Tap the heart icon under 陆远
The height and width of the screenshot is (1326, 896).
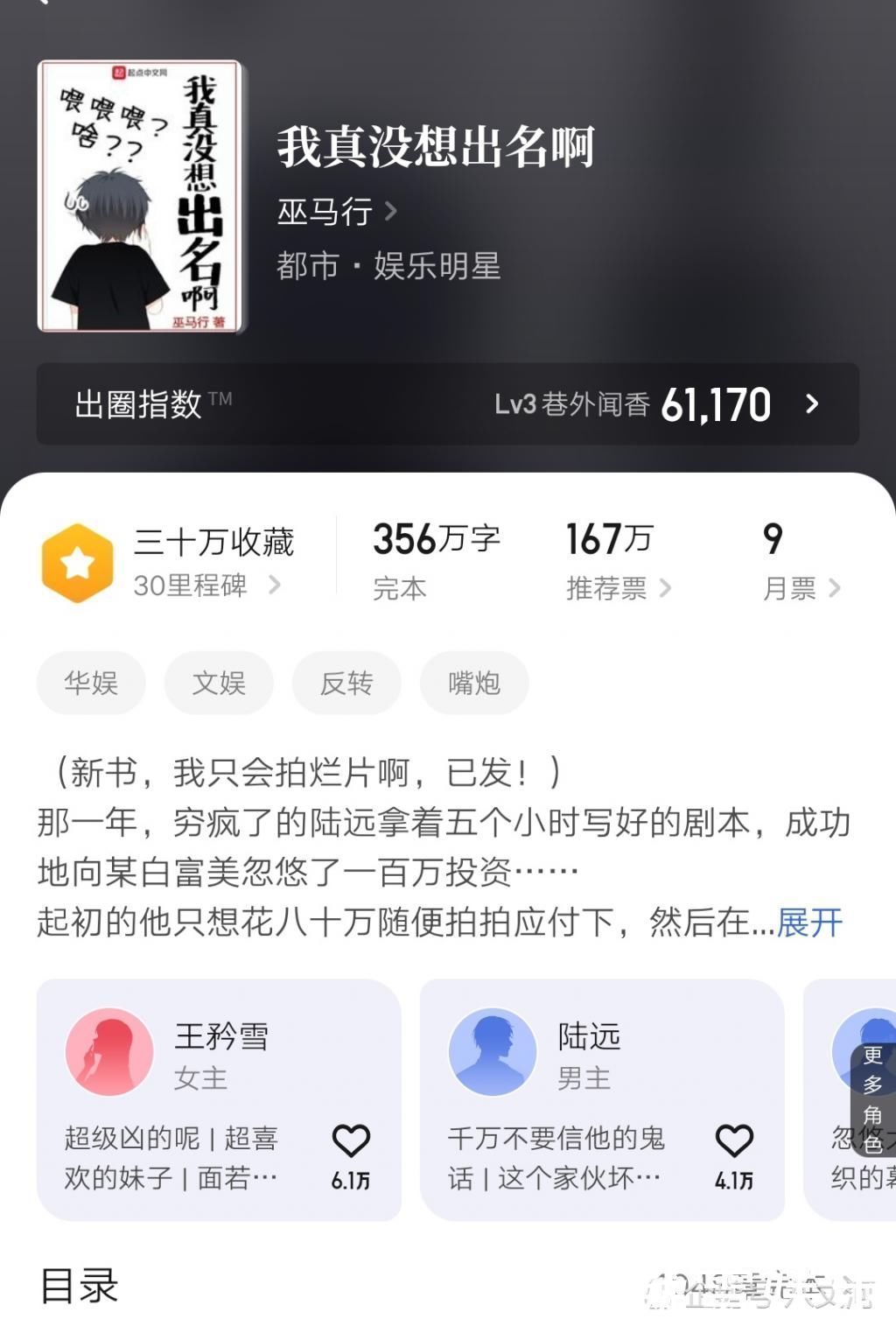pos(733,1140)
